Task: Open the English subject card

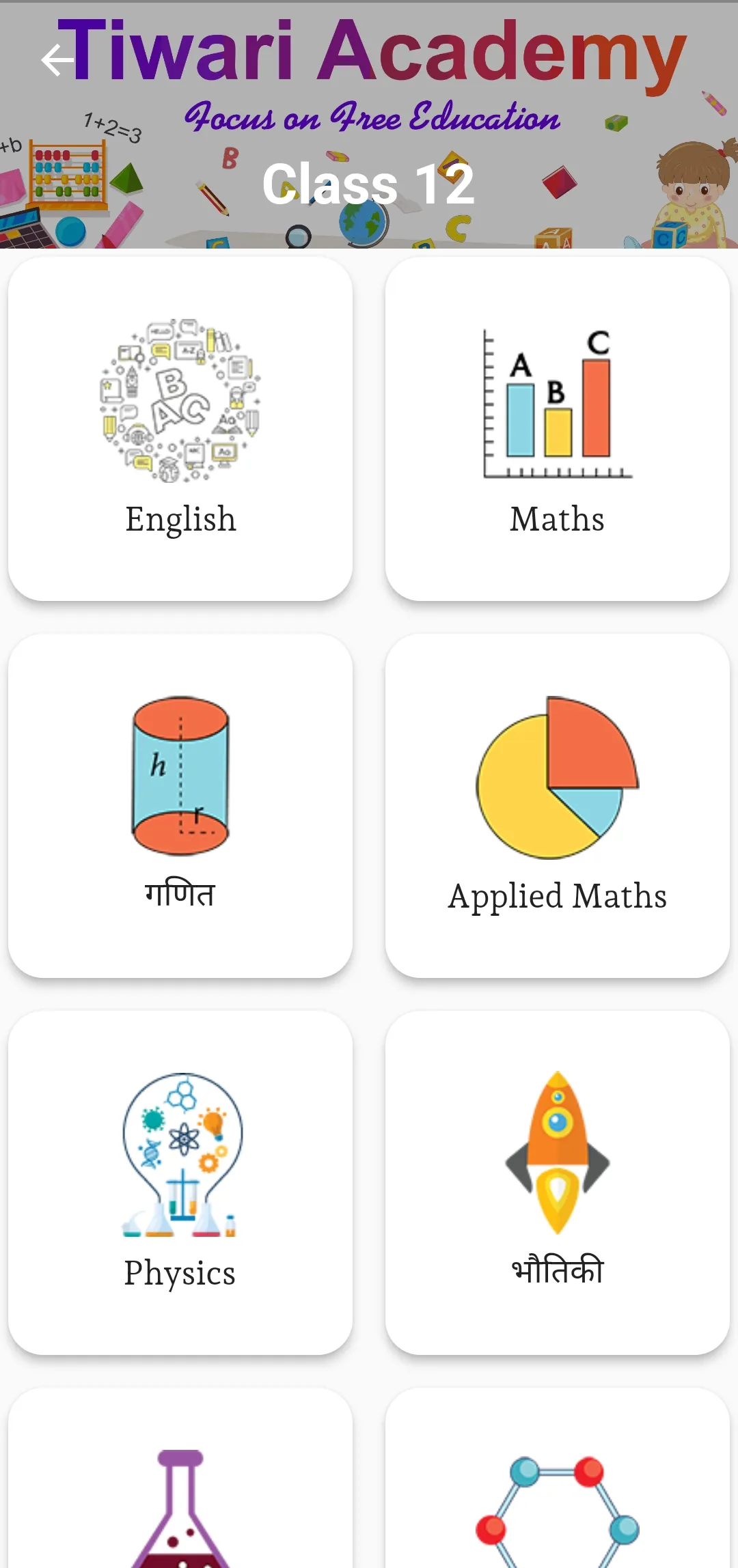Action: [x=180, y=429]
